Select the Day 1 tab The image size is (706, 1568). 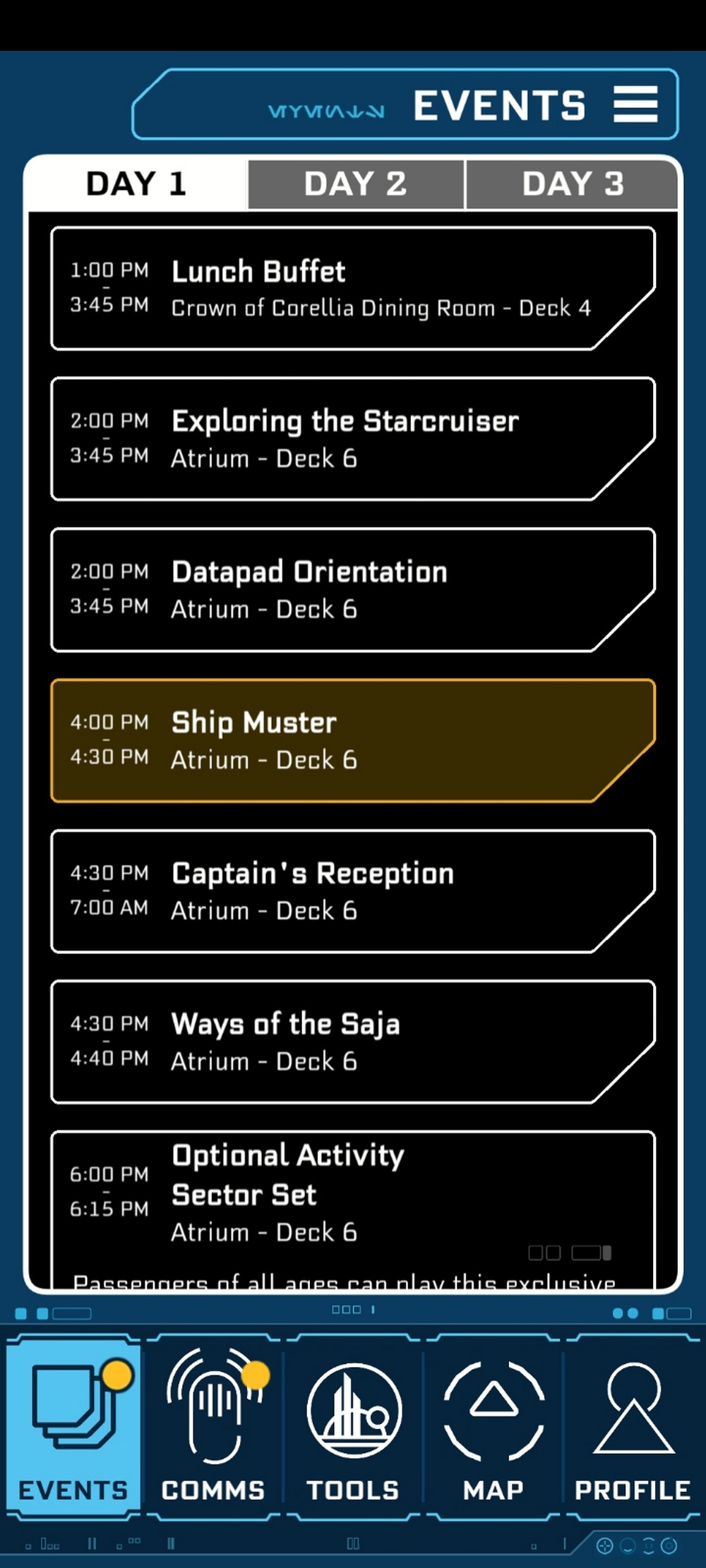(x=136, y=184)
